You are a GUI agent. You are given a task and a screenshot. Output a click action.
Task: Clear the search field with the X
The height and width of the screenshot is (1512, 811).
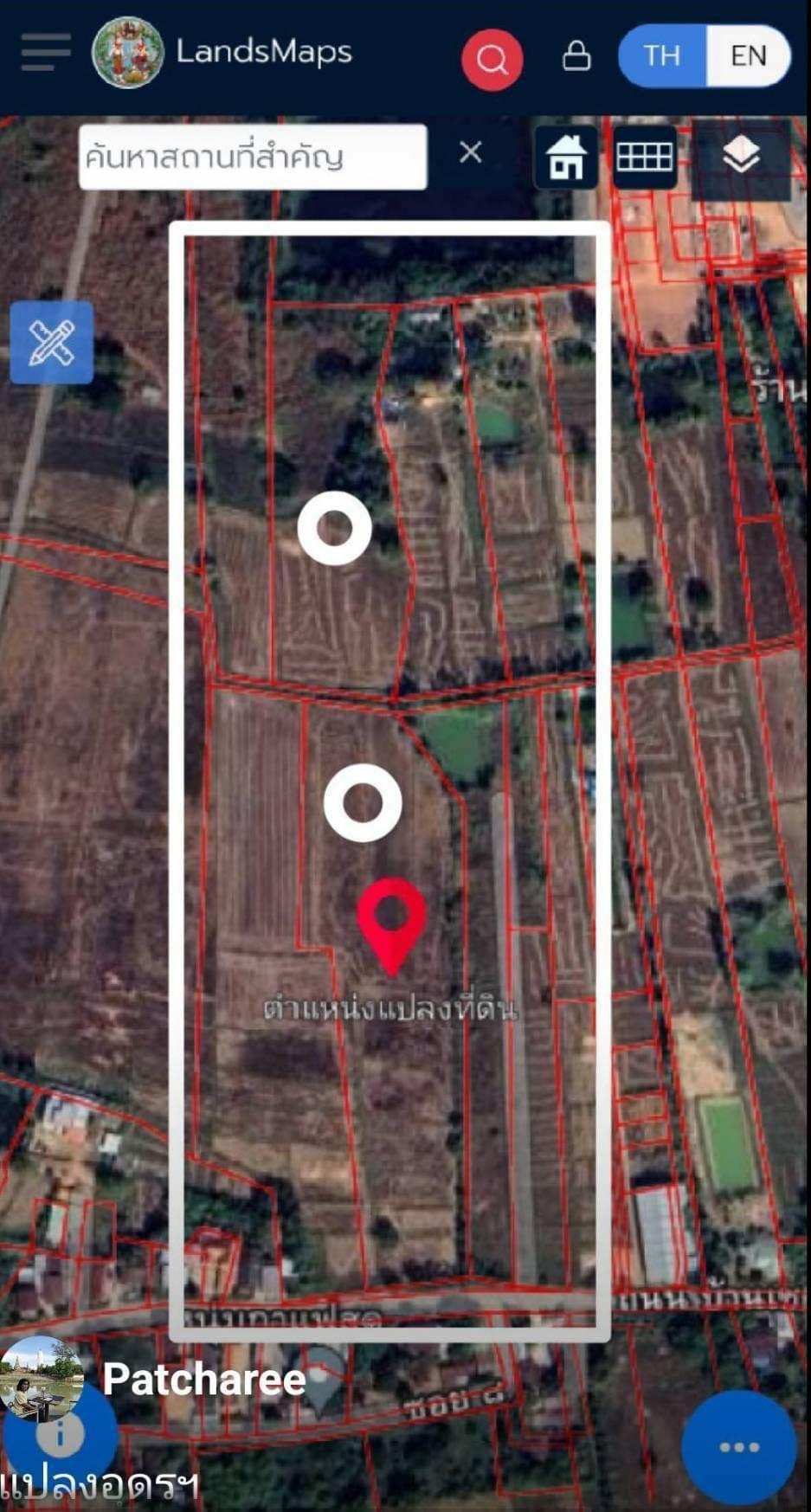tap(471, 152)
